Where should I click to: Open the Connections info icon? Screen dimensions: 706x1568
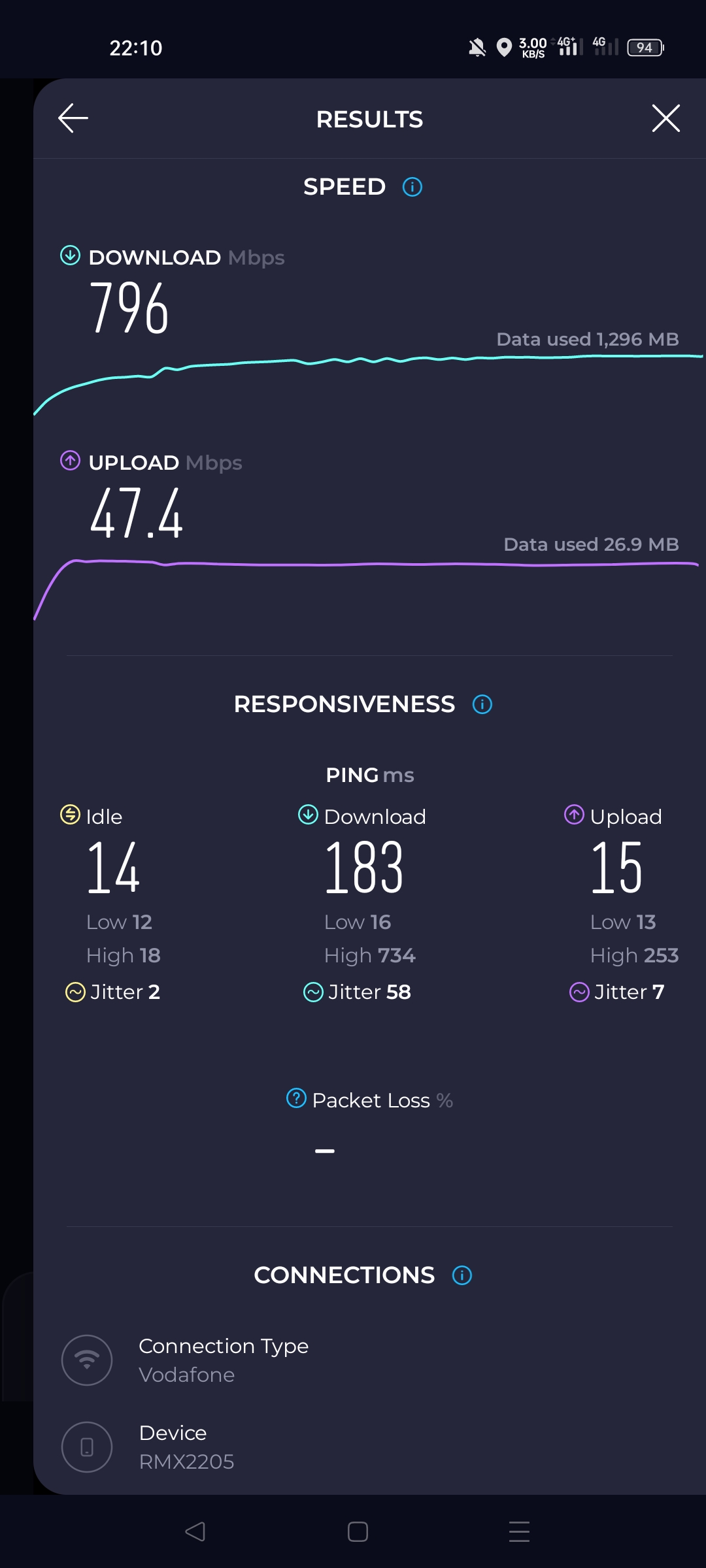pyautogui.click(x=462, y=1275)
